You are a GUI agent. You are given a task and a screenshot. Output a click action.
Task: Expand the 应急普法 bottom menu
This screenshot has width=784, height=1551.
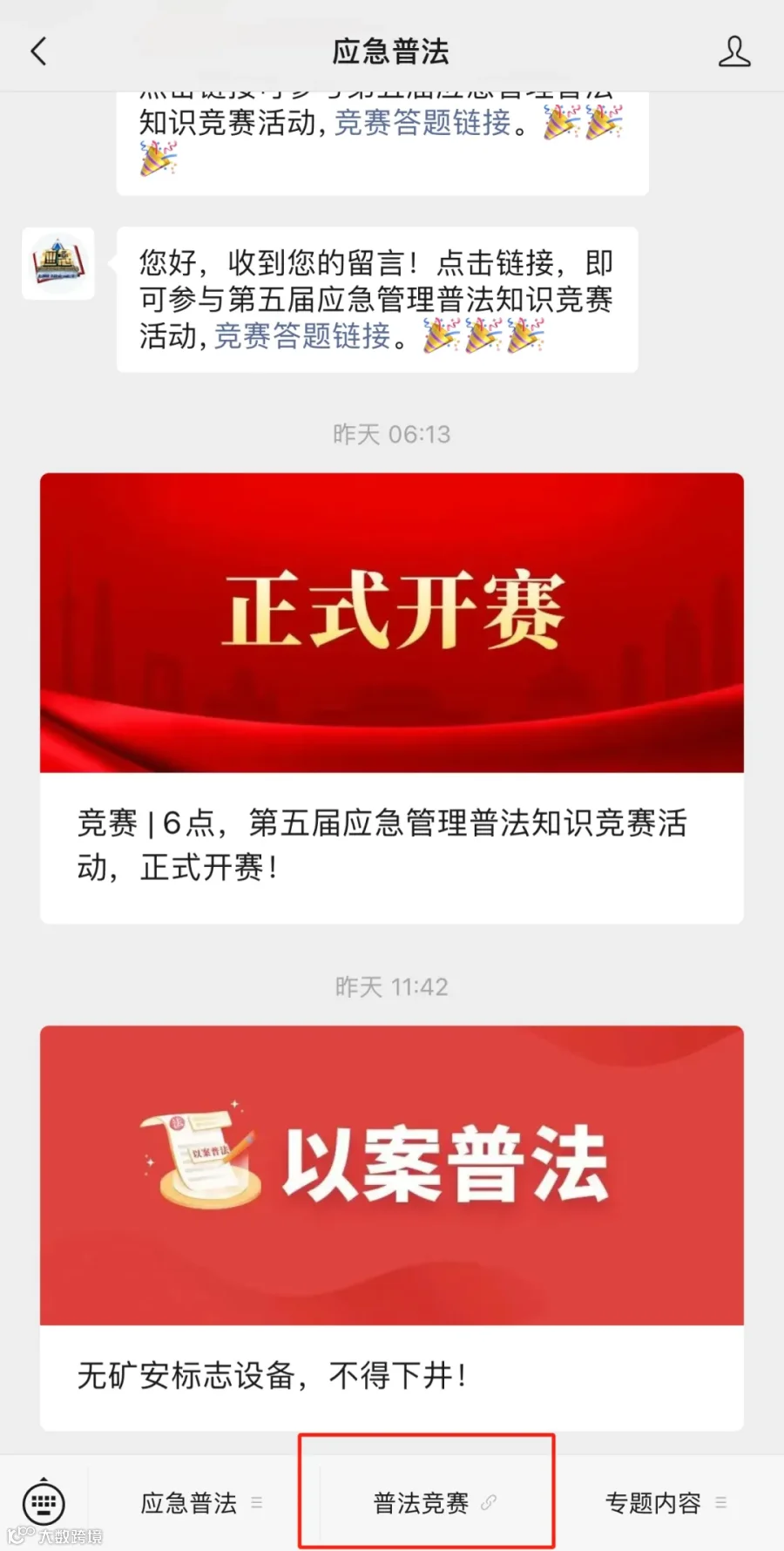201,1503
